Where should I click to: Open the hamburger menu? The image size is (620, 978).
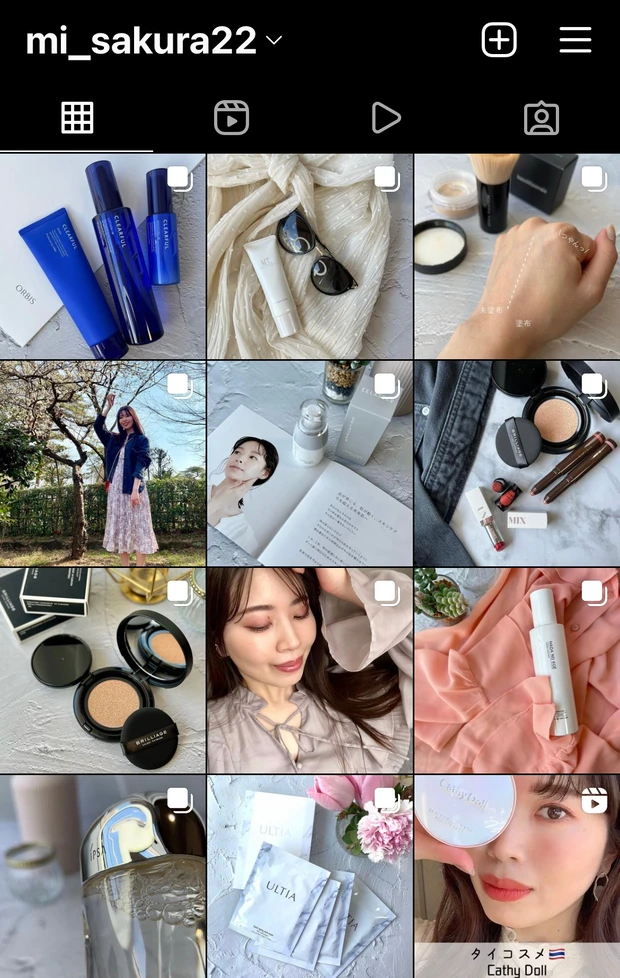(575, 40)
